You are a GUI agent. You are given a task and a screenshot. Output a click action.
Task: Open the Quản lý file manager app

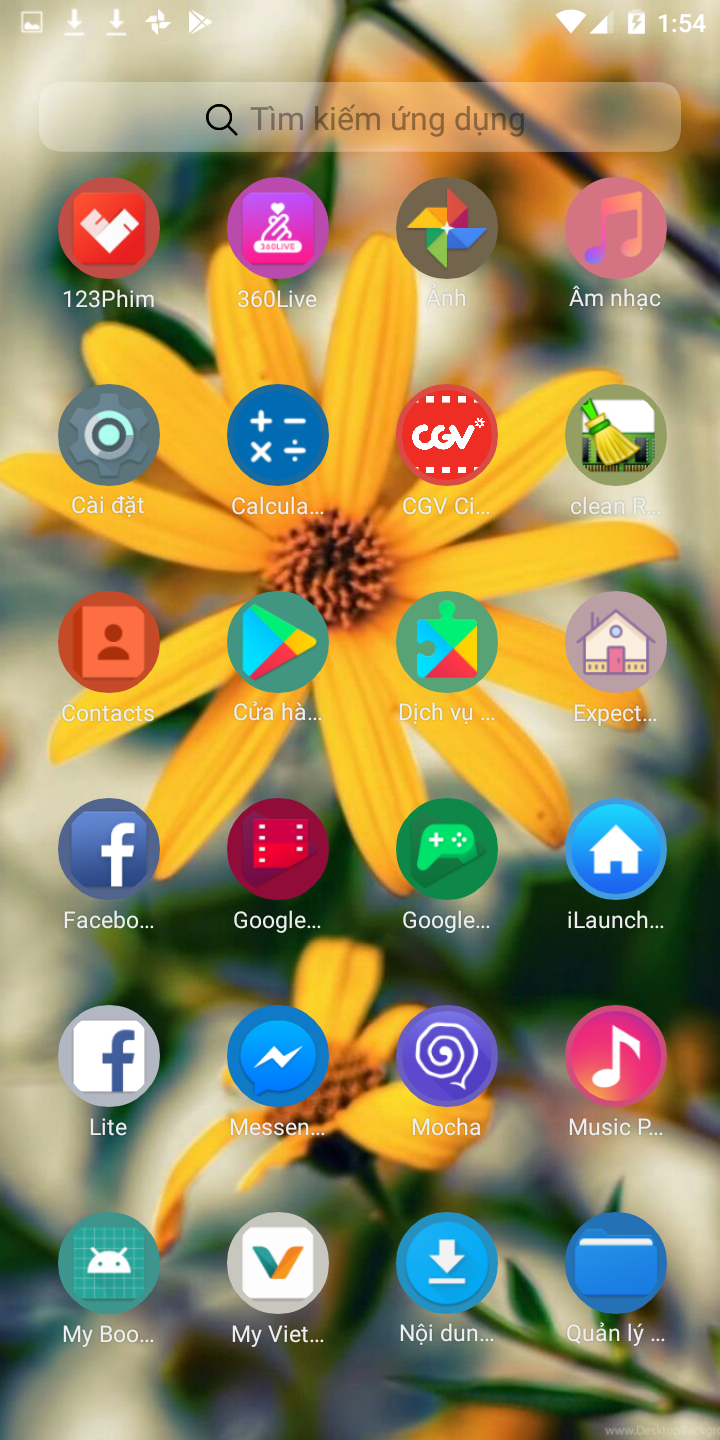pos(616,1264)
